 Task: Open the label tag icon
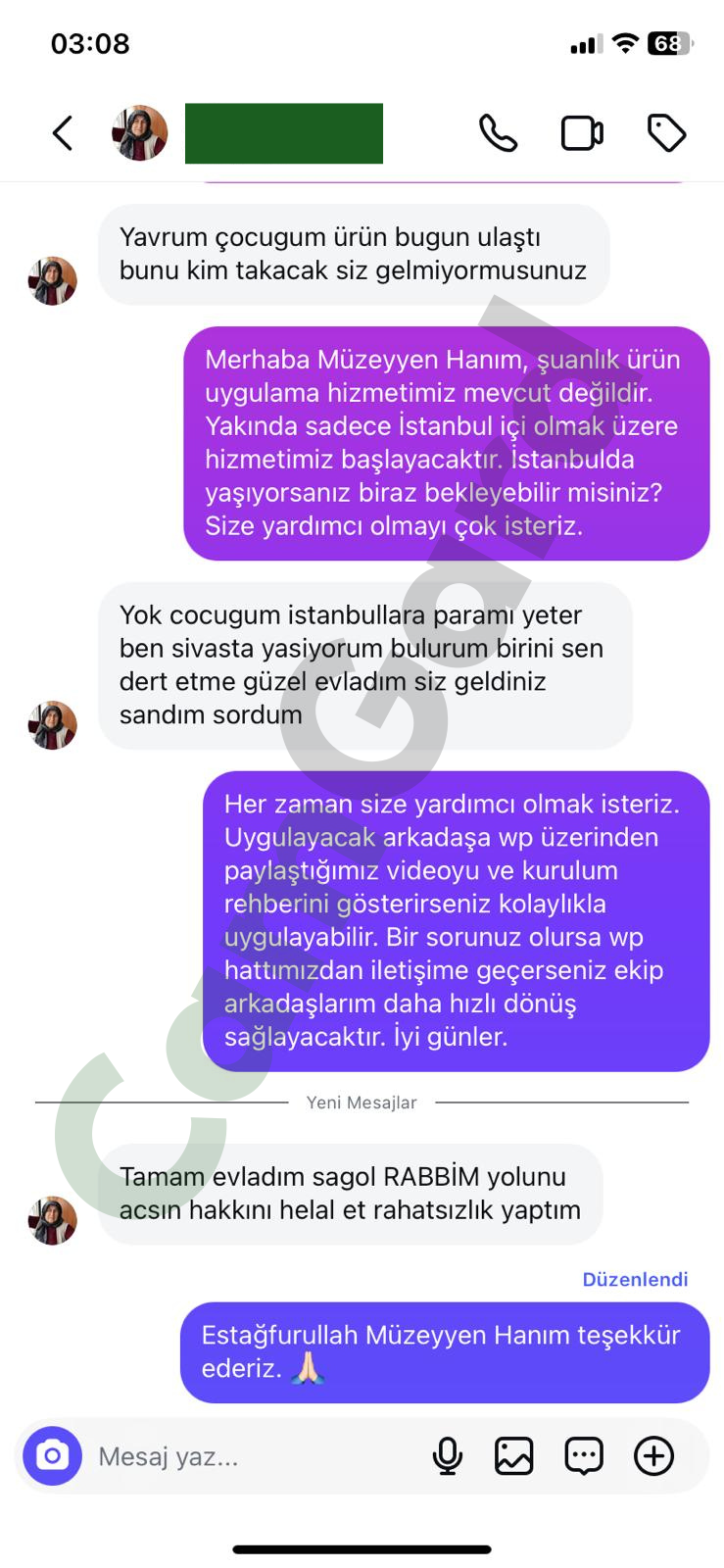(666, 133)
